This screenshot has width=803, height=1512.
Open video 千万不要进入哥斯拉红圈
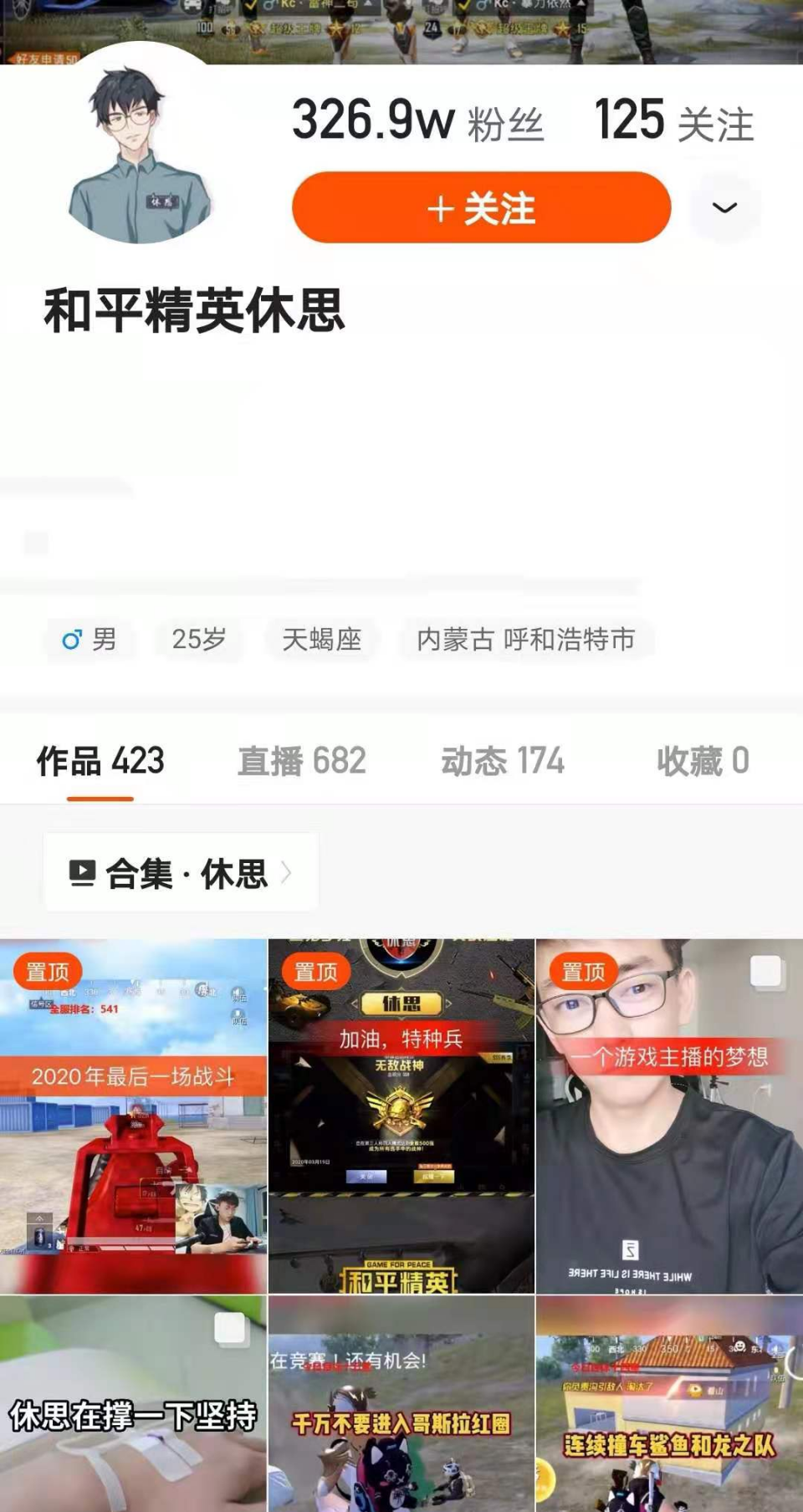coord(401,1405)
